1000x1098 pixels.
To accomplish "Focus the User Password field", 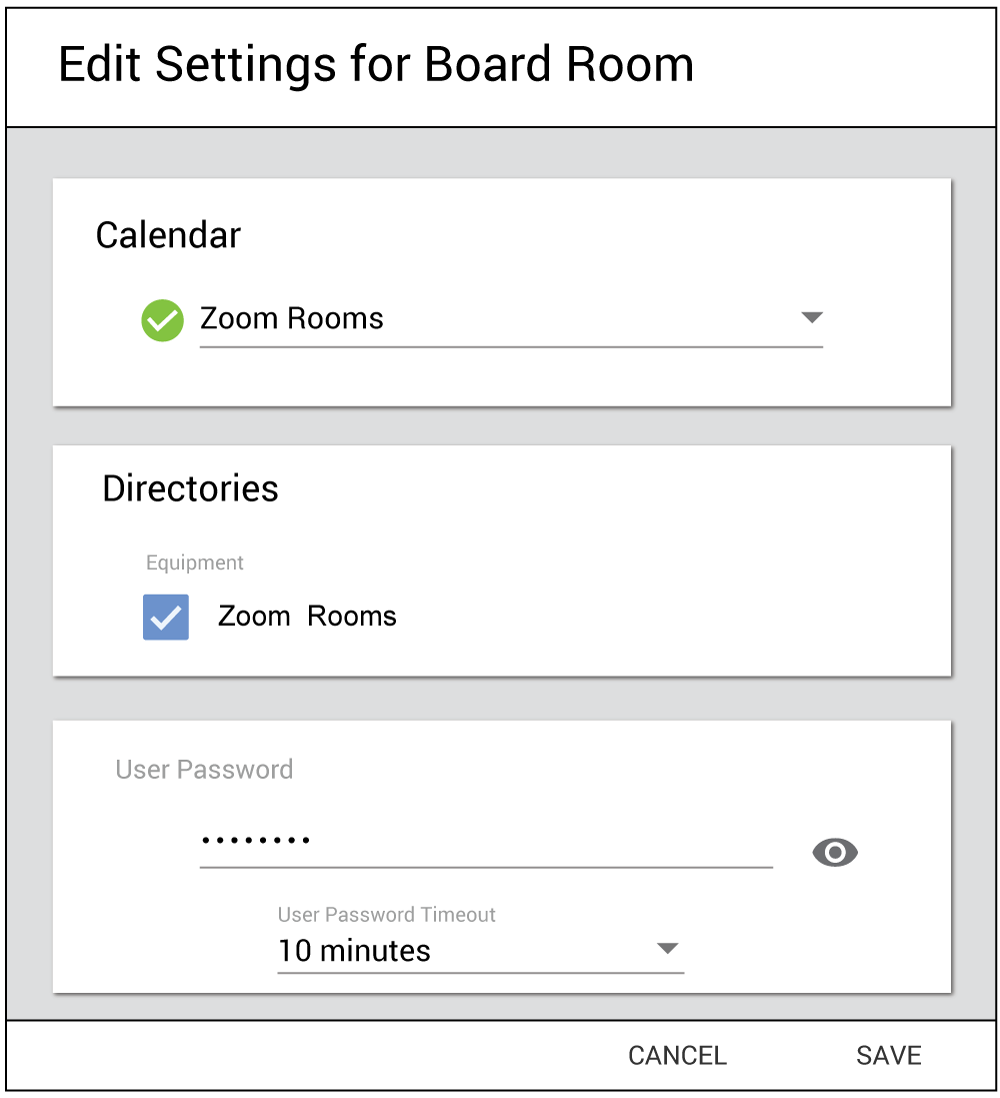I will pyautogui.click(x=485, y=842).
